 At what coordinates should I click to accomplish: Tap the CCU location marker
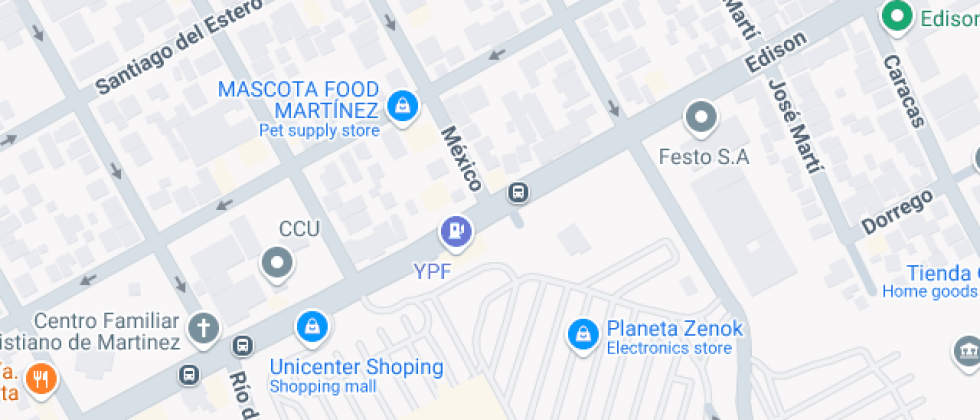pos(277,264)
